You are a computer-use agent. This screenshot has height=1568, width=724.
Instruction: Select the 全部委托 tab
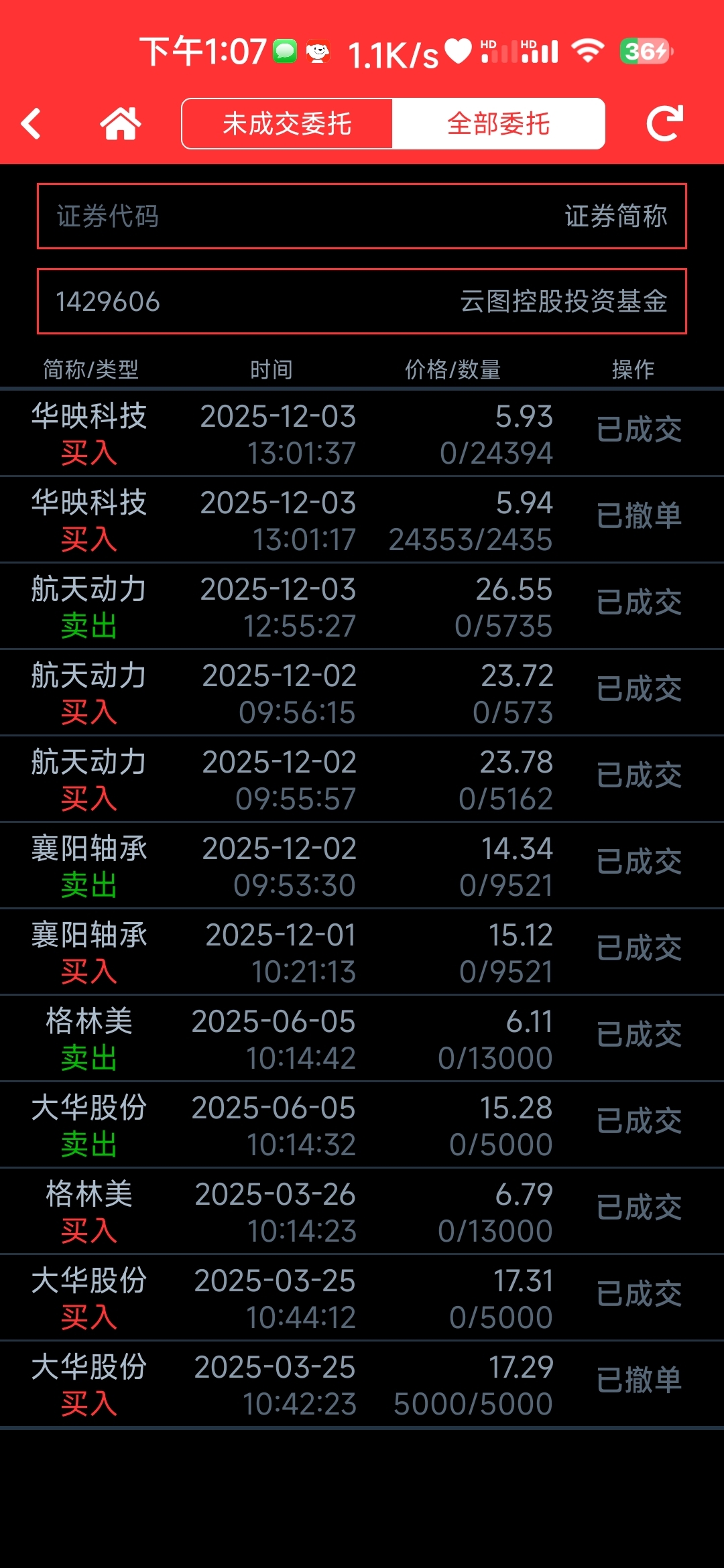coord(498,124)
